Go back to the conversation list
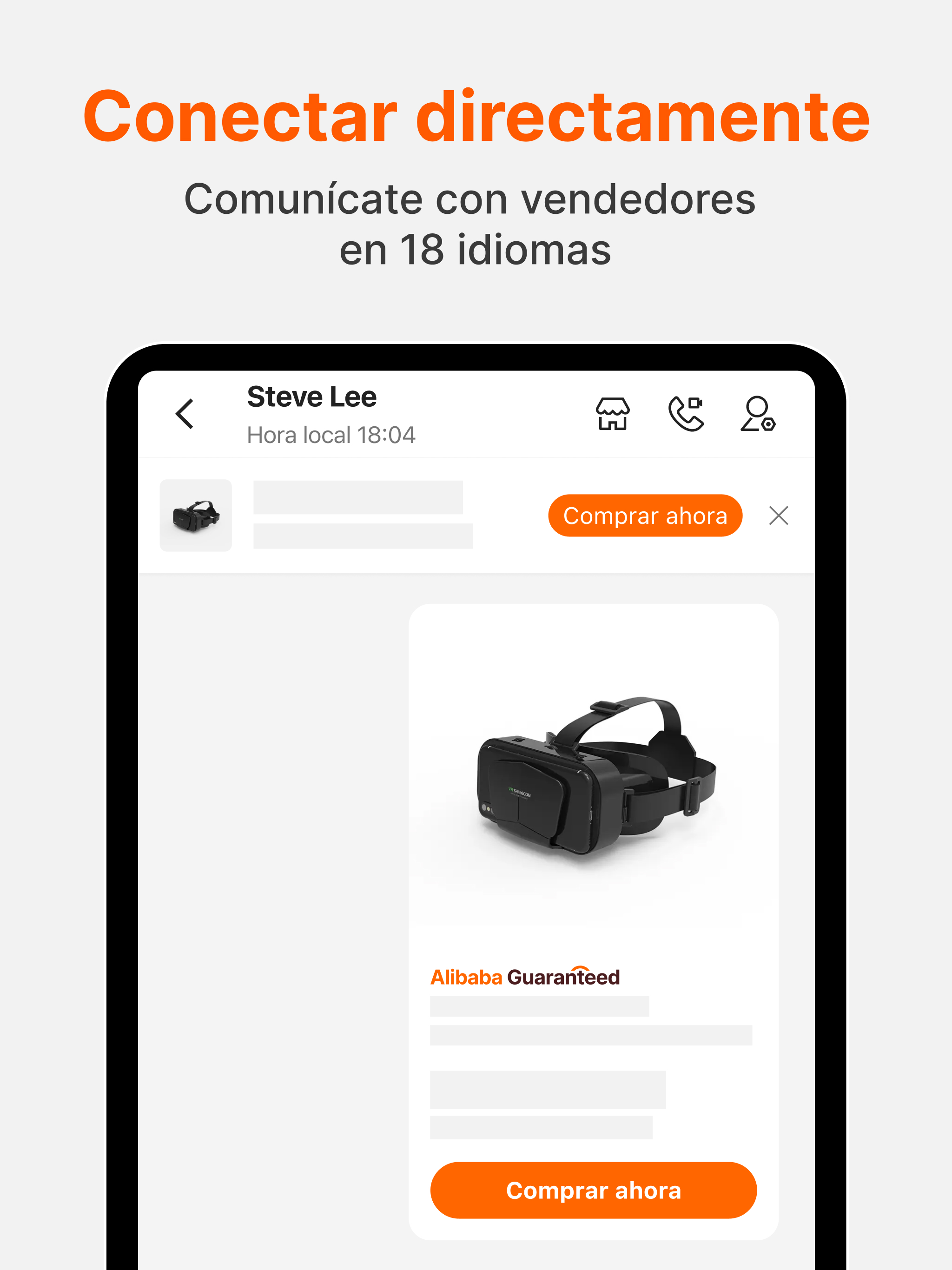This screenshot has height=1270, width=952. 184,415
